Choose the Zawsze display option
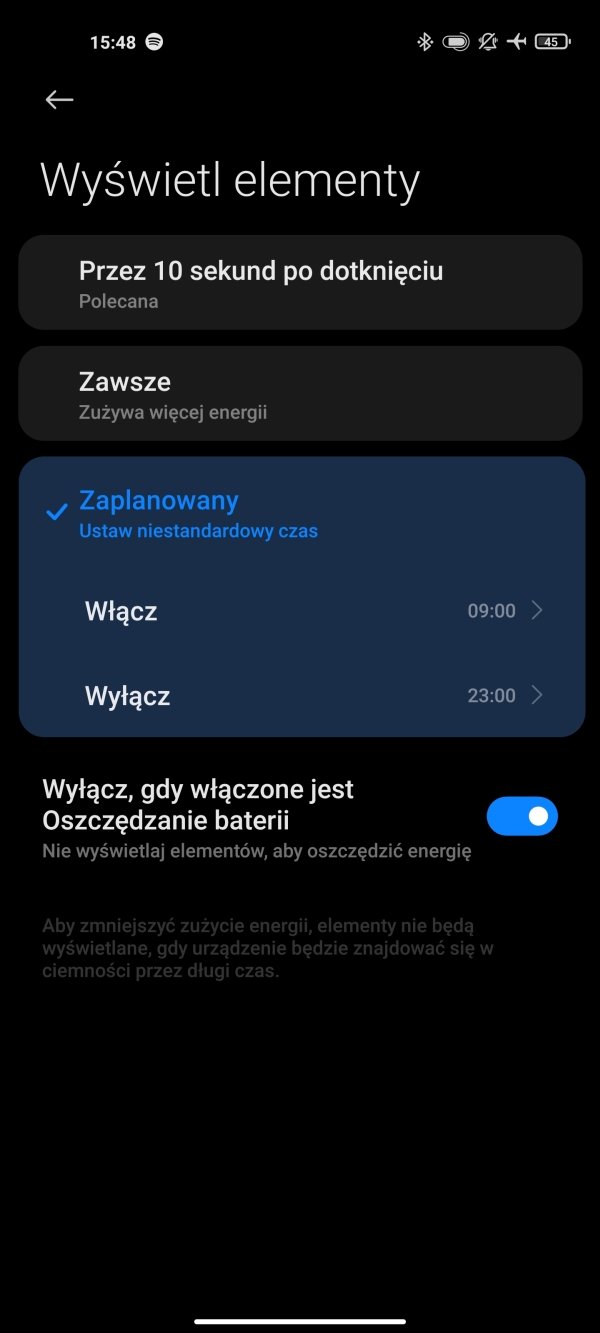Screen dimensions: 600x1333 click(300, 394)
